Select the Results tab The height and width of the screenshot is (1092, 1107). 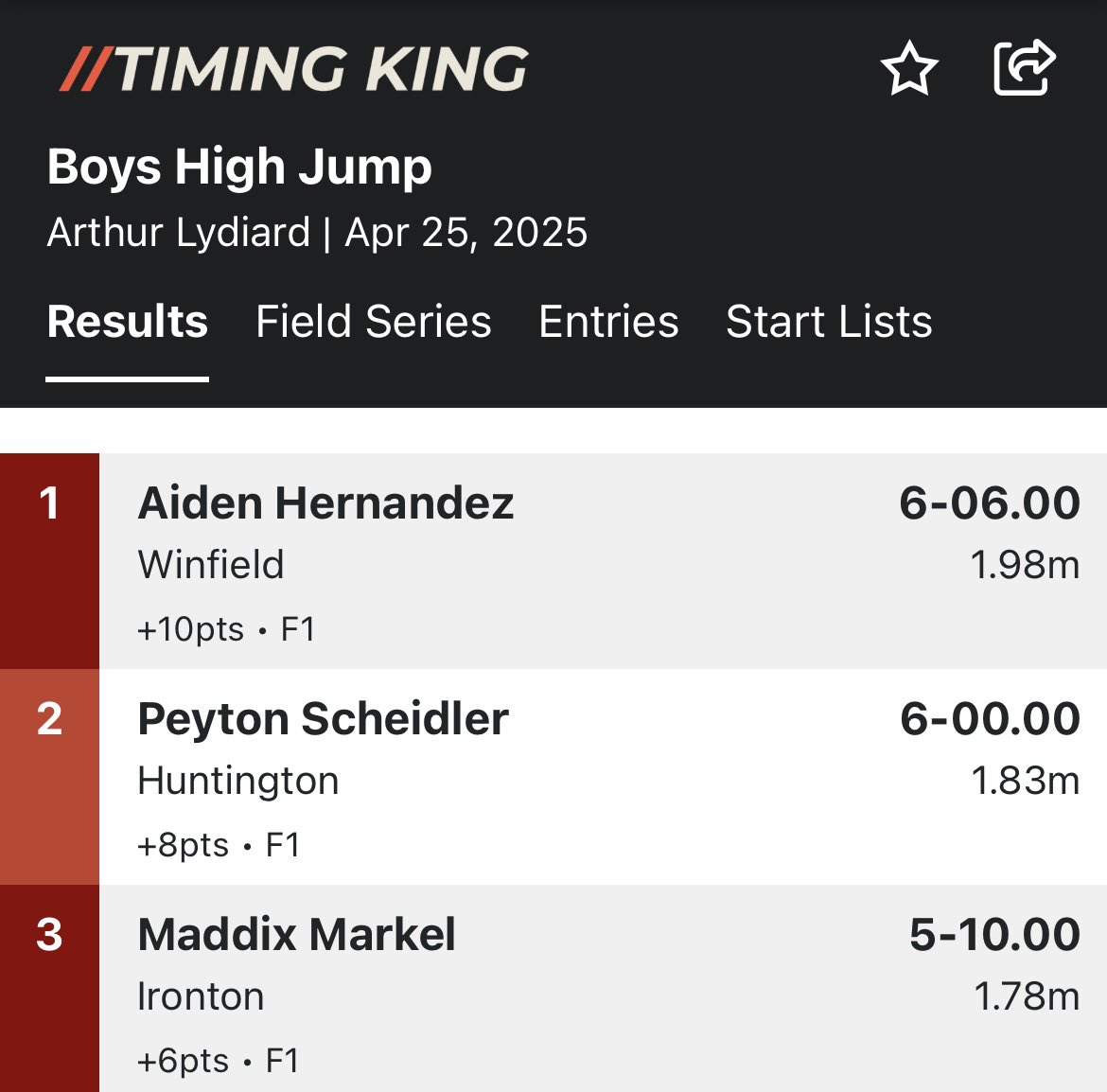click(x=128, y=322)
